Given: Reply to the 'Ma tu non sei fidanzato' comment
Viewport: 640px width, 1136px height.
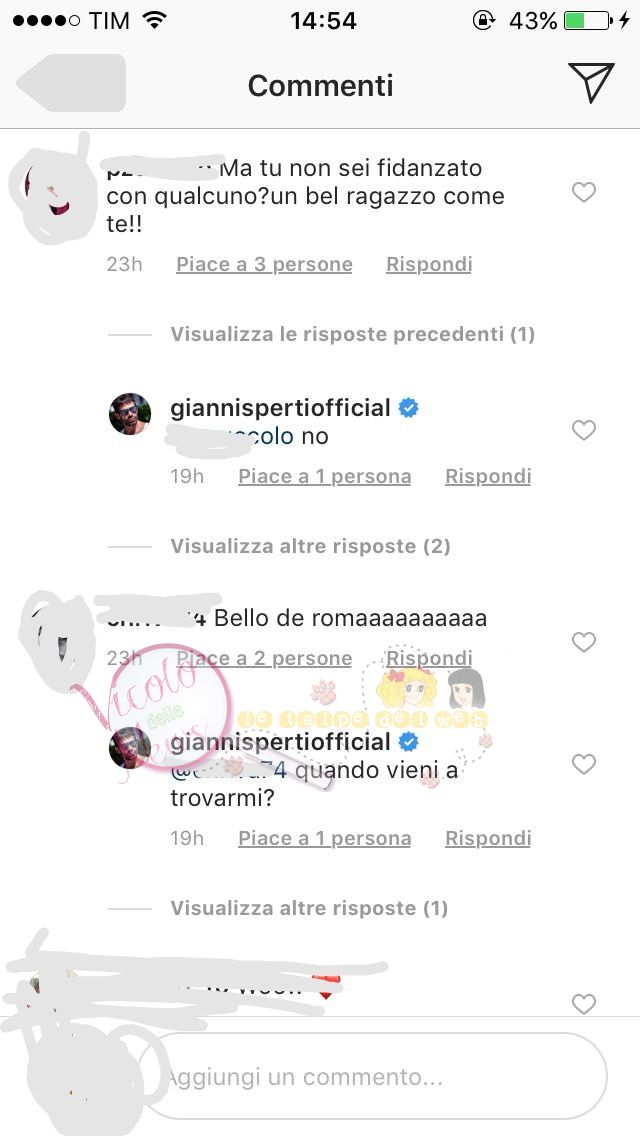Looking at the screenshot, I should coord(428,264).
